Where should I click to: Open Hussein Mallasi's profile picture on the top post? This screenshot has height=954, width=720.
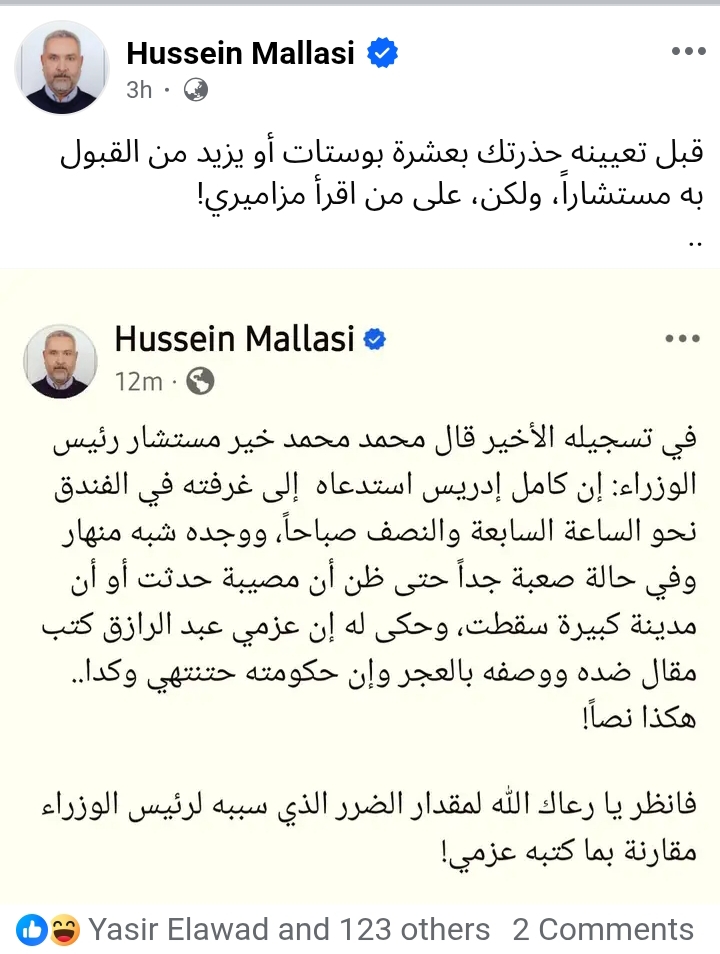coord(62,67)
